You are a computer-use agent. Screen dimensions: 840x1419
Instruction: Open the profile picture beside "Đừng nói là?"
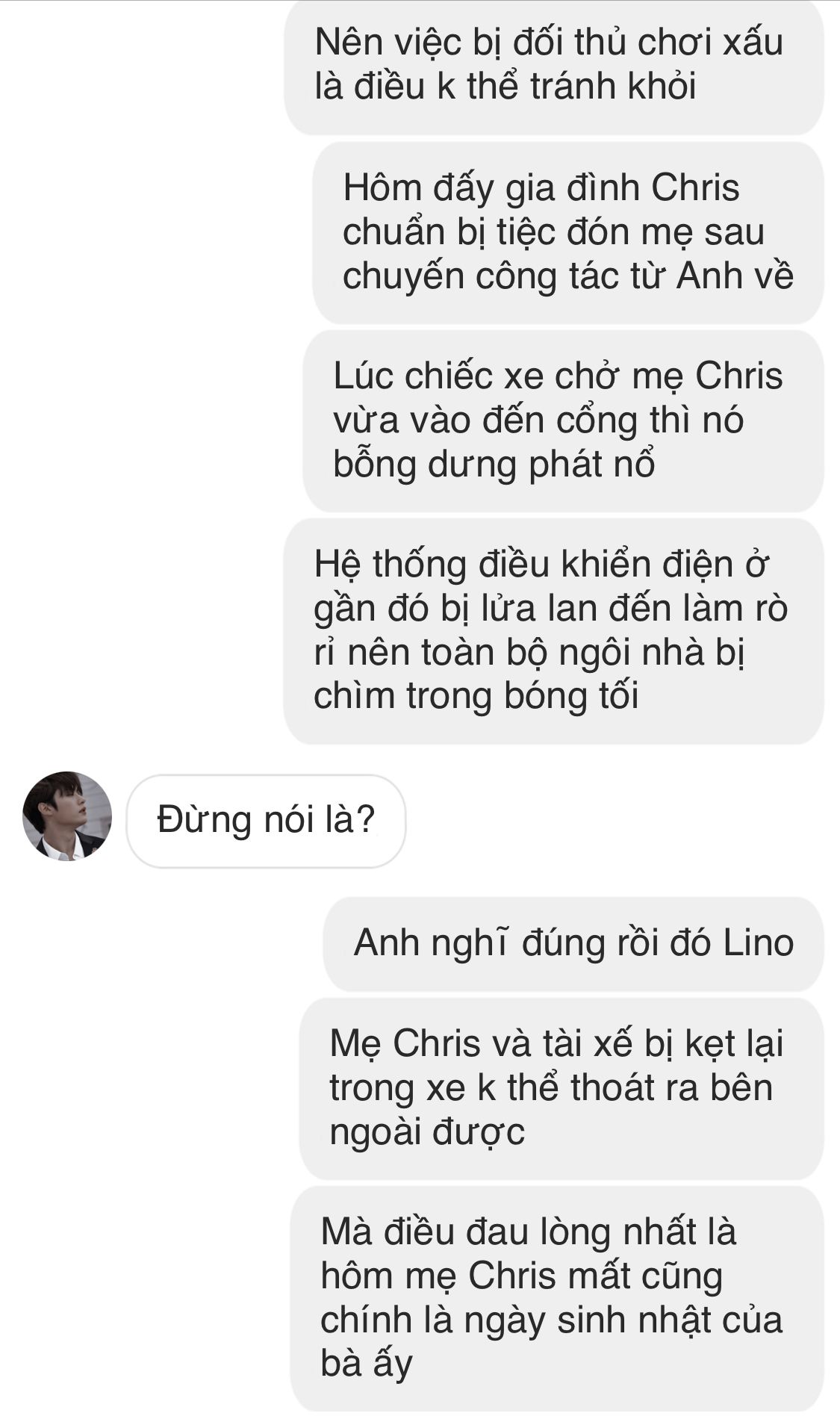tap(67, 816)
